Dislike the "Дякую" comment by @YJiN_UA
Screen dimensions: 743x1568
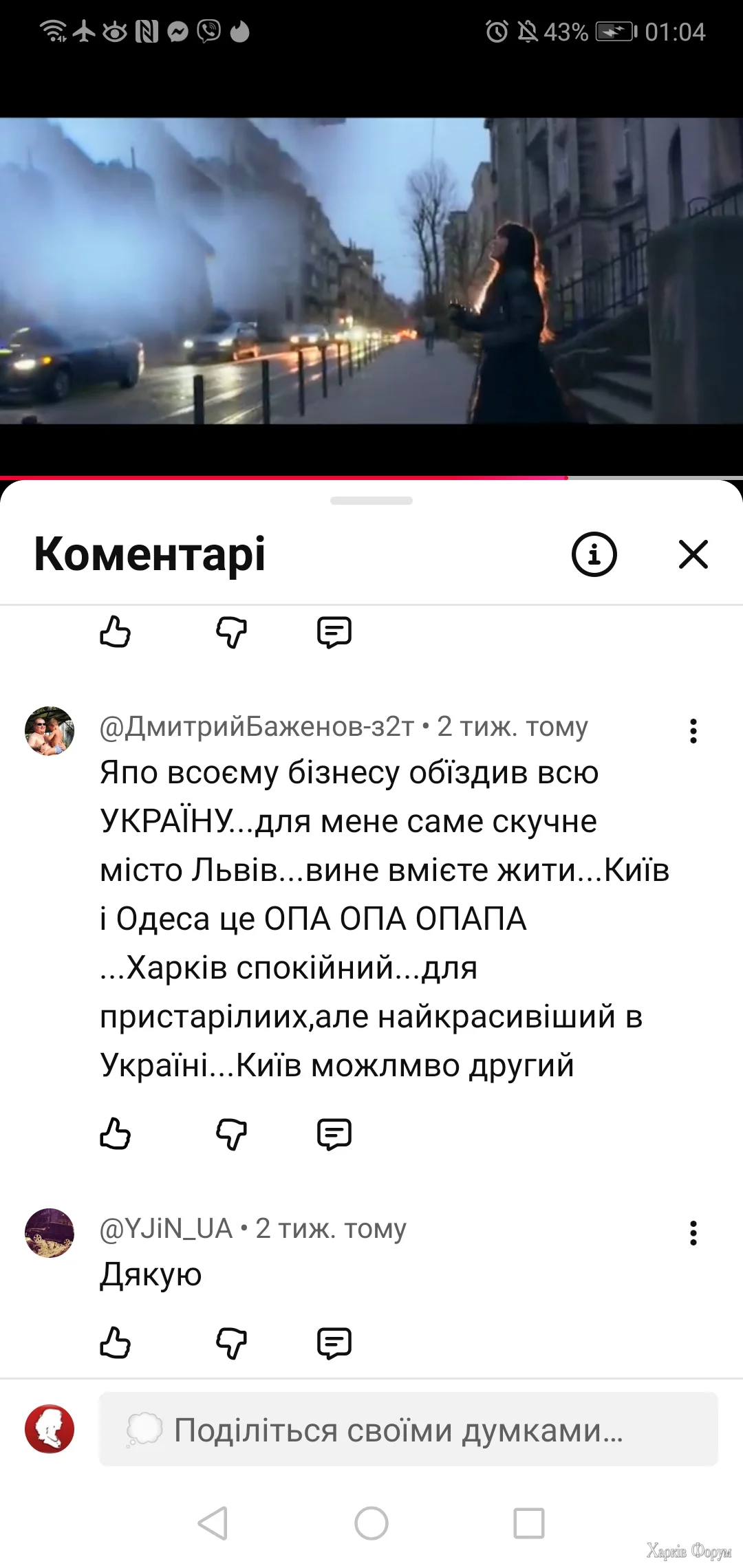coord(231,1342)
